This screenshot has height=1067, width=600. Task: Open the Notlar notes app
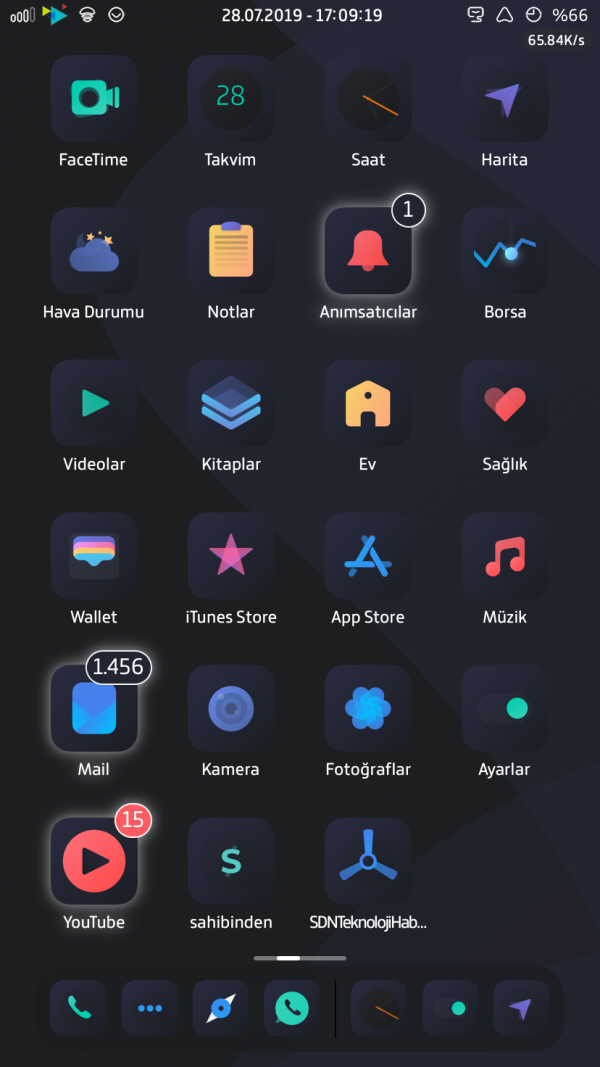(x=231, y=251)
